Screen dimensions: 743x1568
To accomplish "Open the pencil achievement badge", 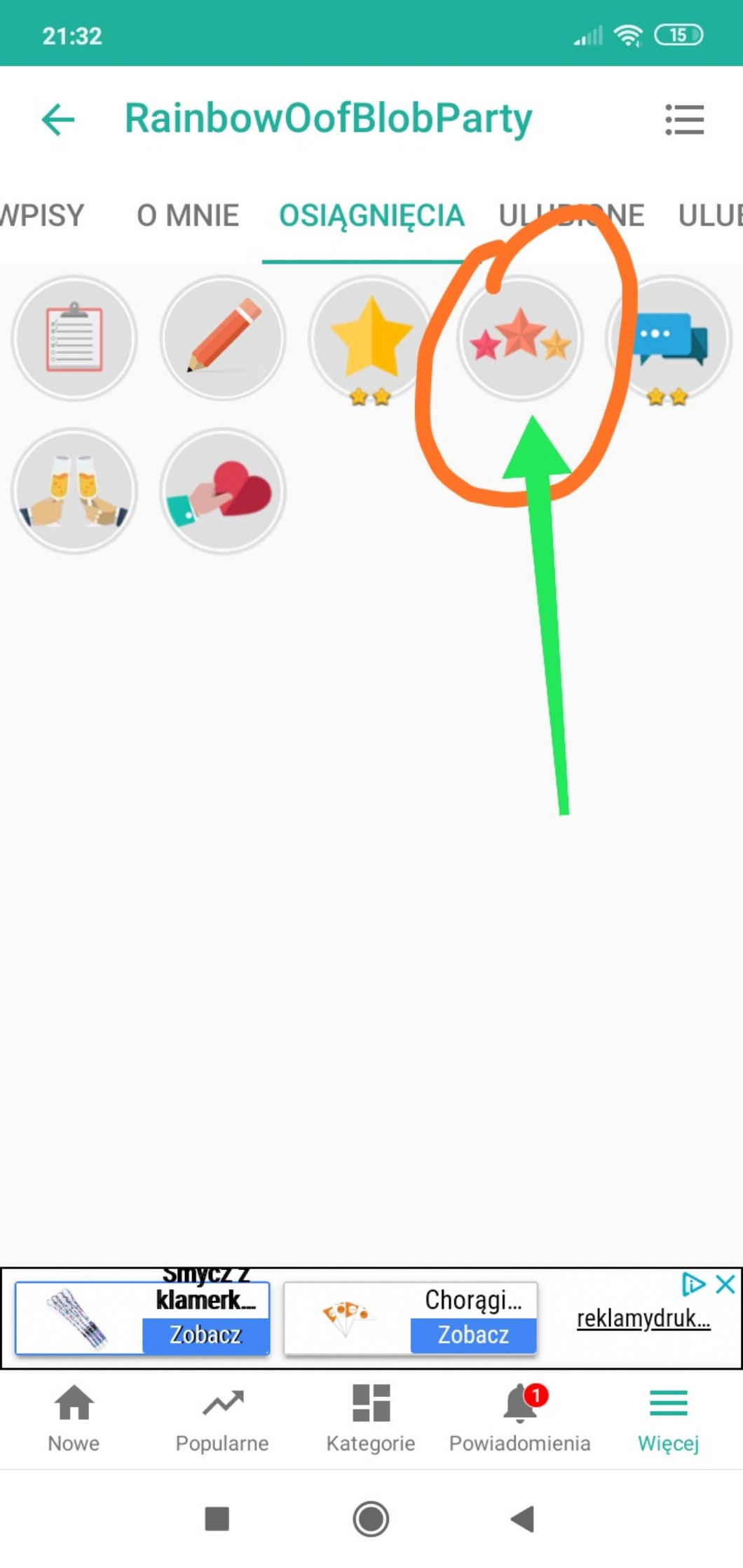I will [x=223, y=338].
